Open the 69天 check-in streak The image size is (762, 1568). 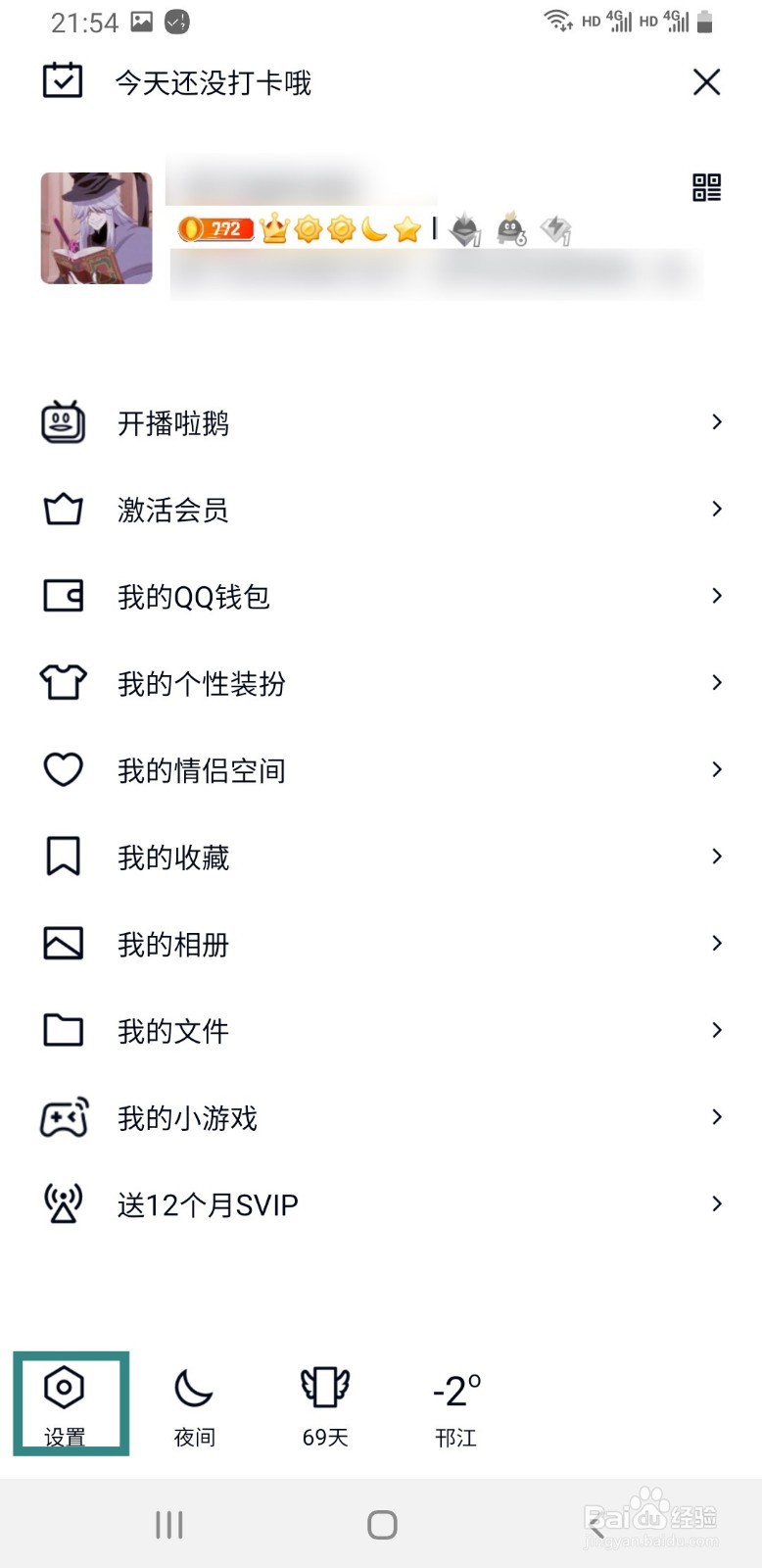[x=325, y=1403]
